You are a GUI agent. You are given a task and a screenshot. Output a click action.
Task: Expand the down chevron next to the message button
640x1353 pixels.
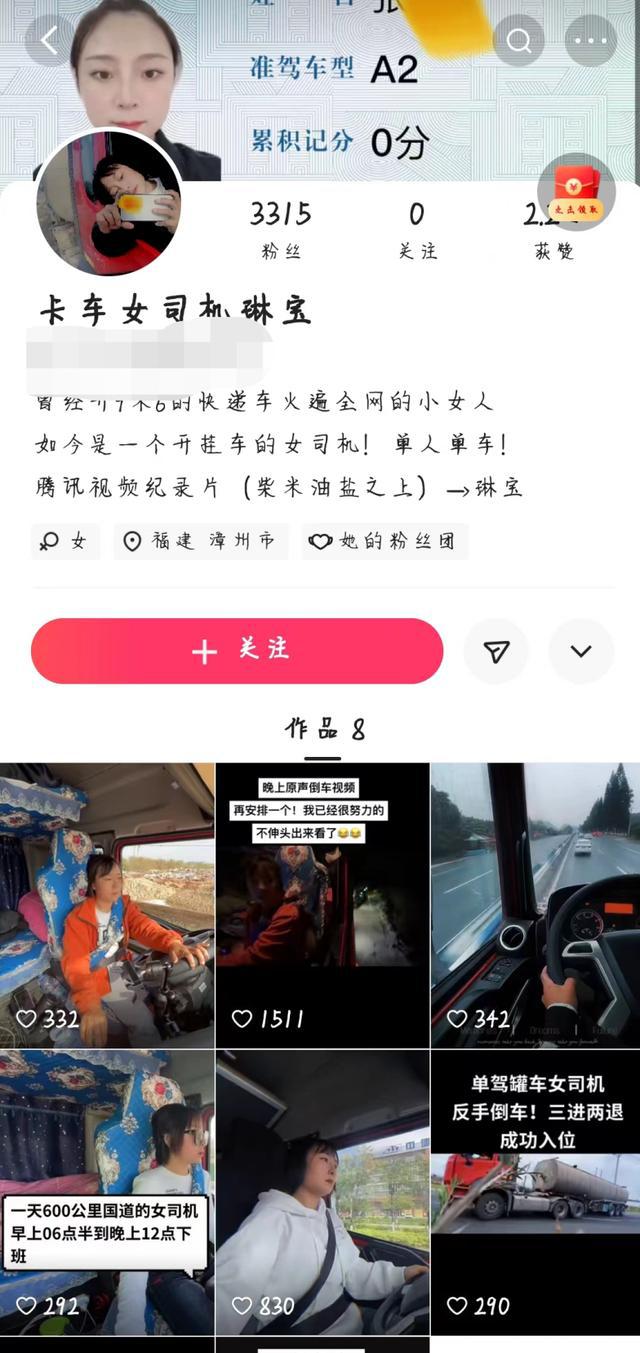(x=581, y=651)
